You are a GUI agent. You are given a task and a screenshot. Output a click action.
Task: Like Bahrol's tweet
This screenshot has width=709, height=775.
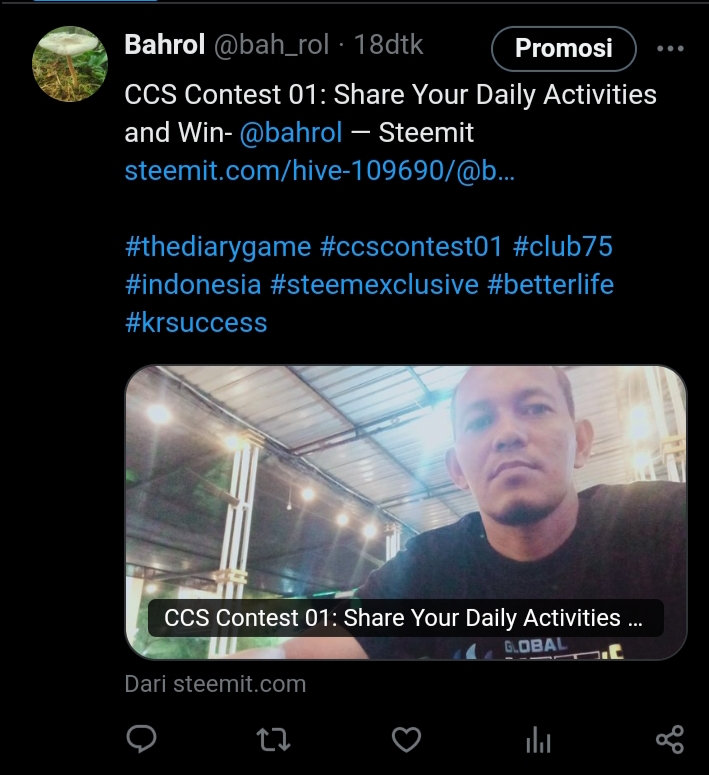tap(405, 739)
